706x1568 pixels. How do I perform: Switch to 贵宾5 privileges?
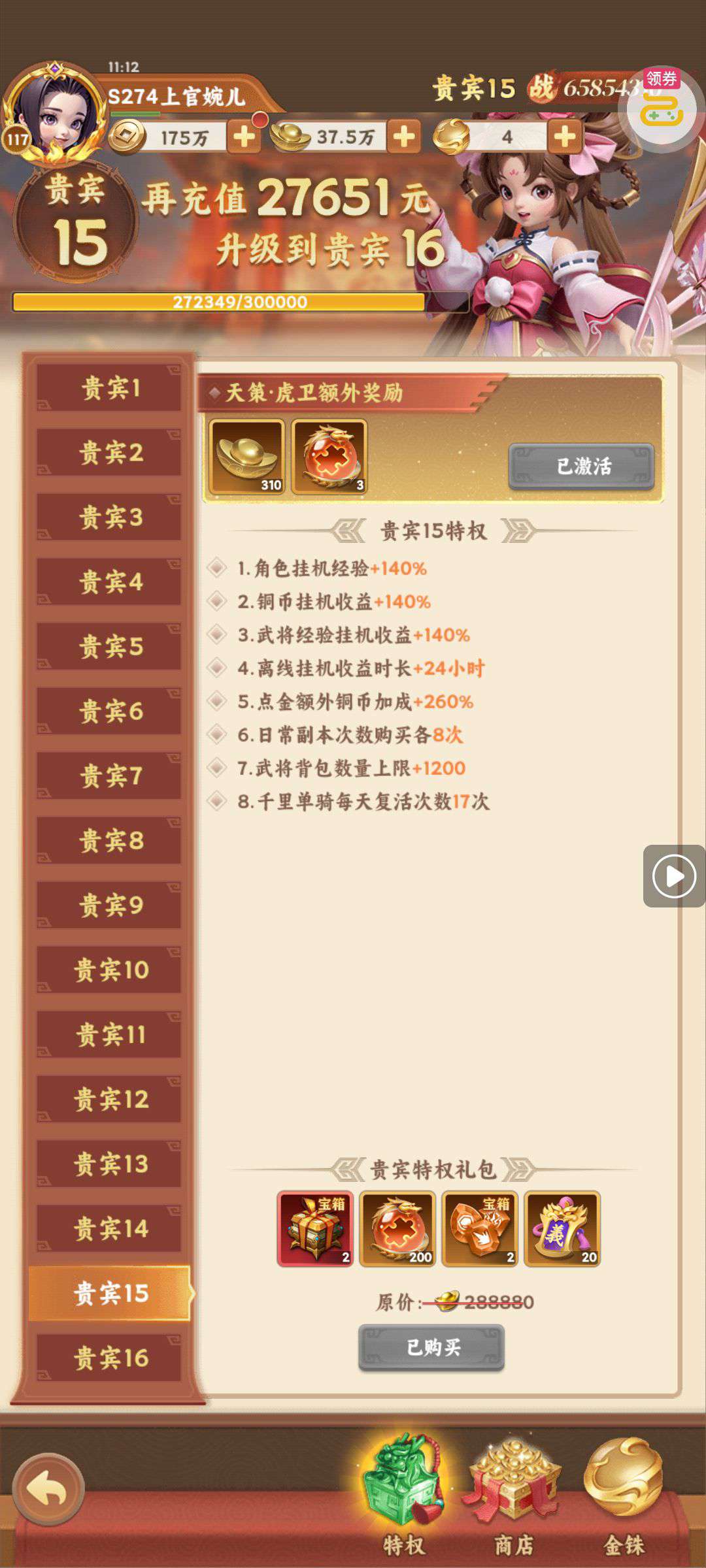(109, 647)
